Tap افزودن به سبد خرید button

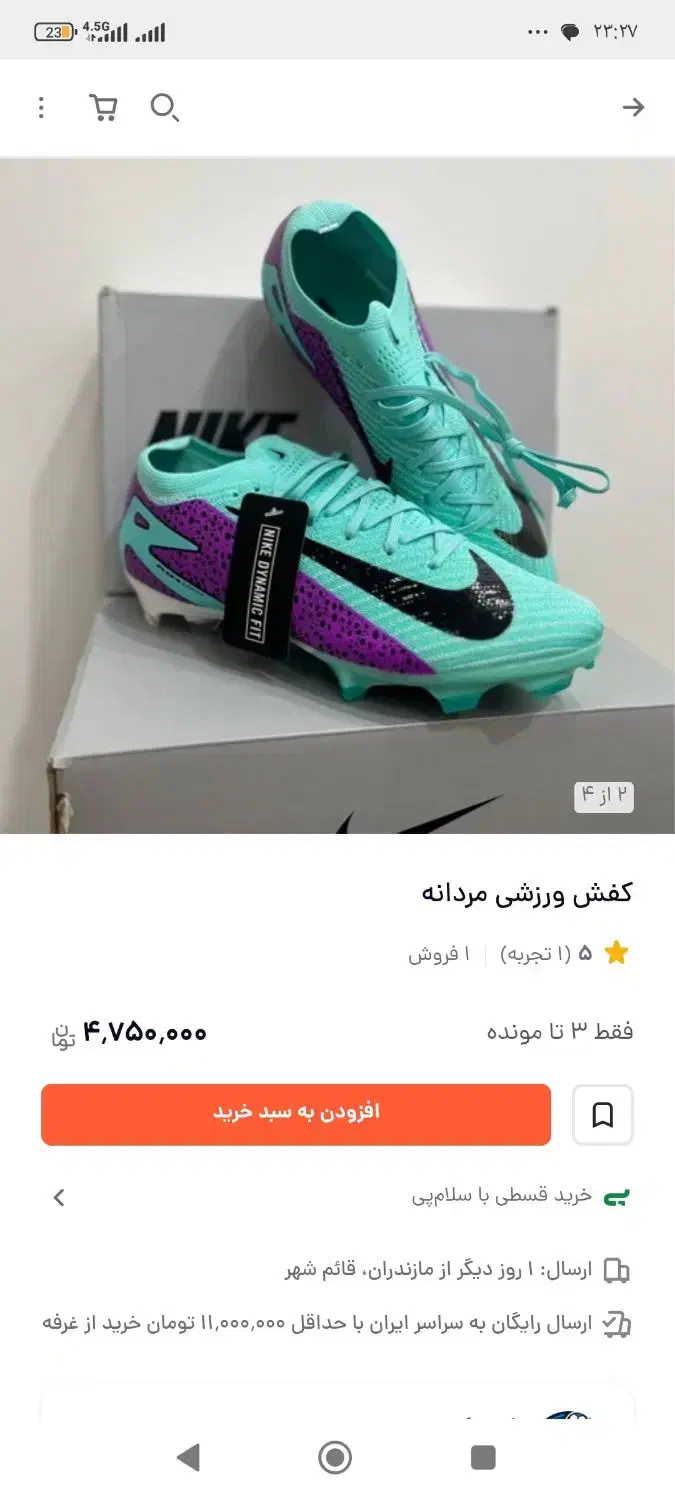pyautogui.click(x=296, y=1114)
